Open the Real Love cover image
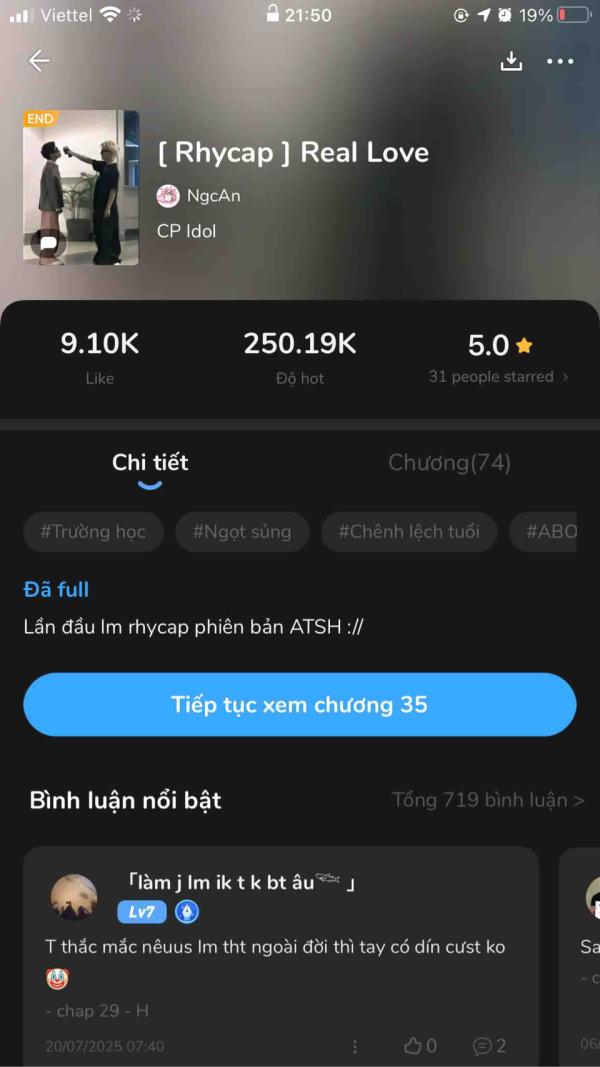 (81, 188)
